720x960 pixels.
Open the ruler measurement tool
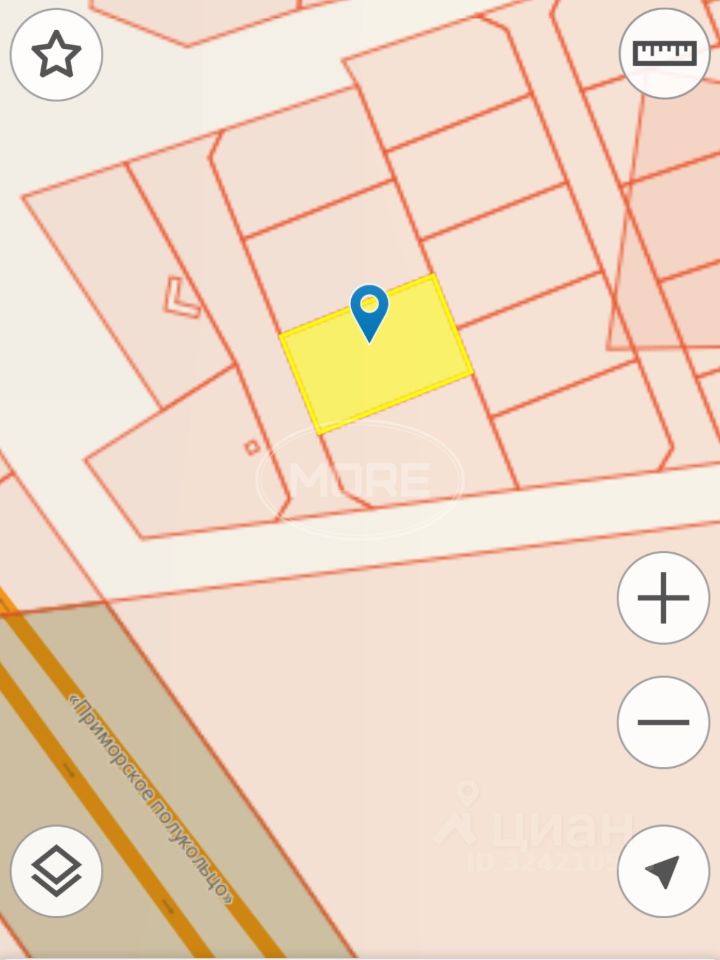click(665, 52)
